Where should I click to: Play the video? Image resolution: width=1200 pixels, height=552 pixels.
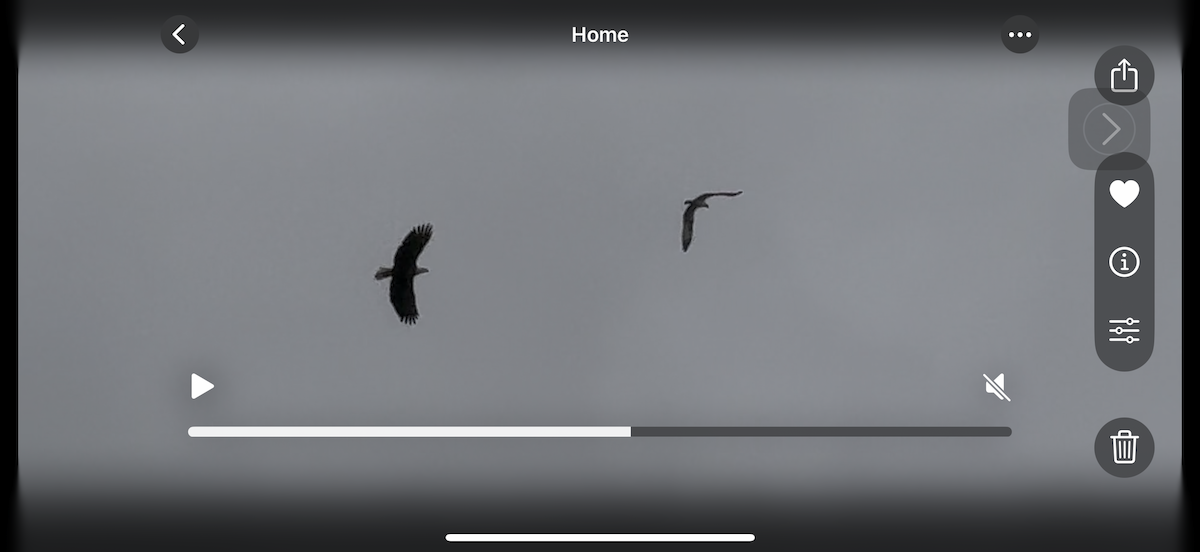203,386
